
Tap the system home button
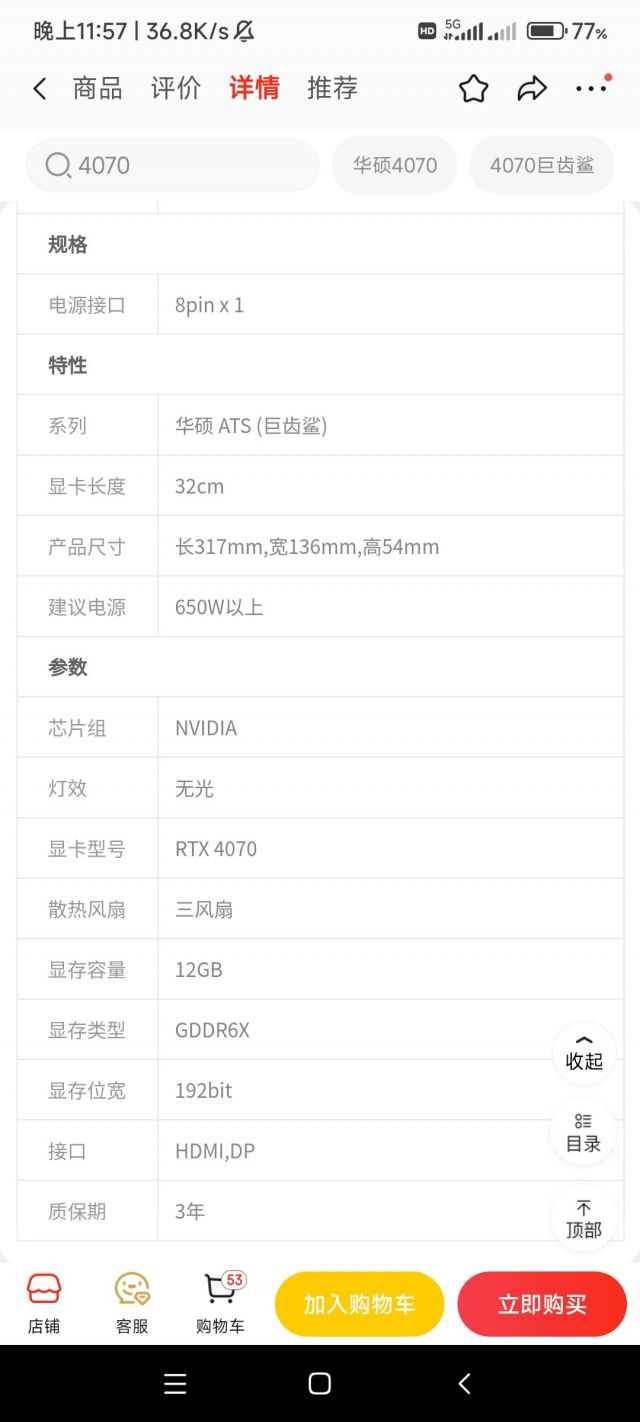pyautogui.click(x=320, y=1384)
